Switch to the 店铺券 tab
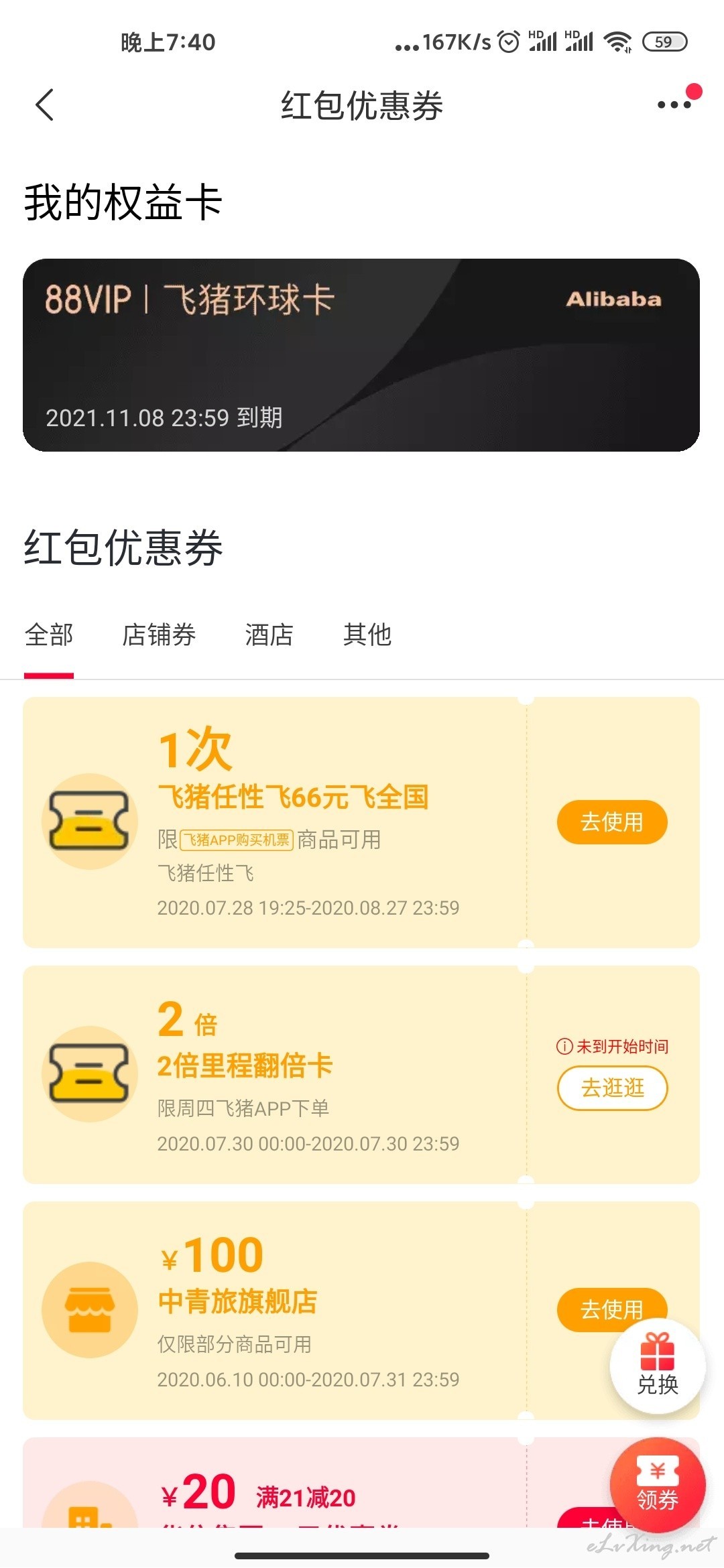 (x=159, y=635)
